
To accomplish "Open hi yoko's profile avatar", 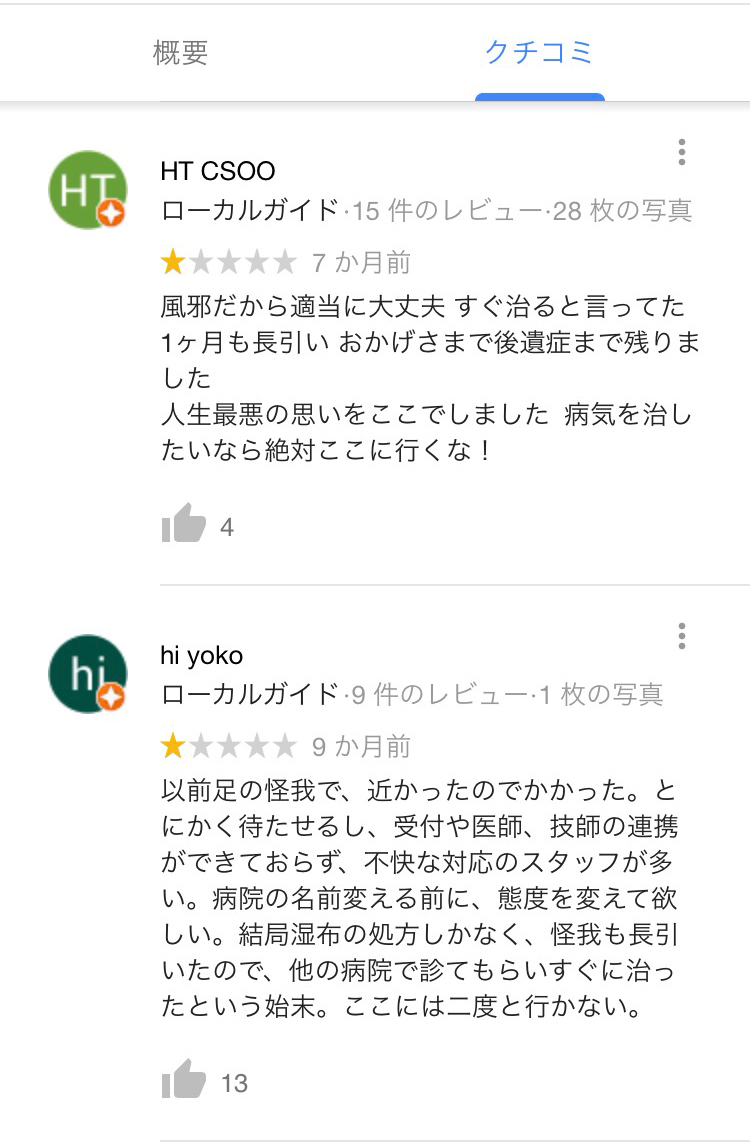I will pyautogui.click(x=88, y=674).
